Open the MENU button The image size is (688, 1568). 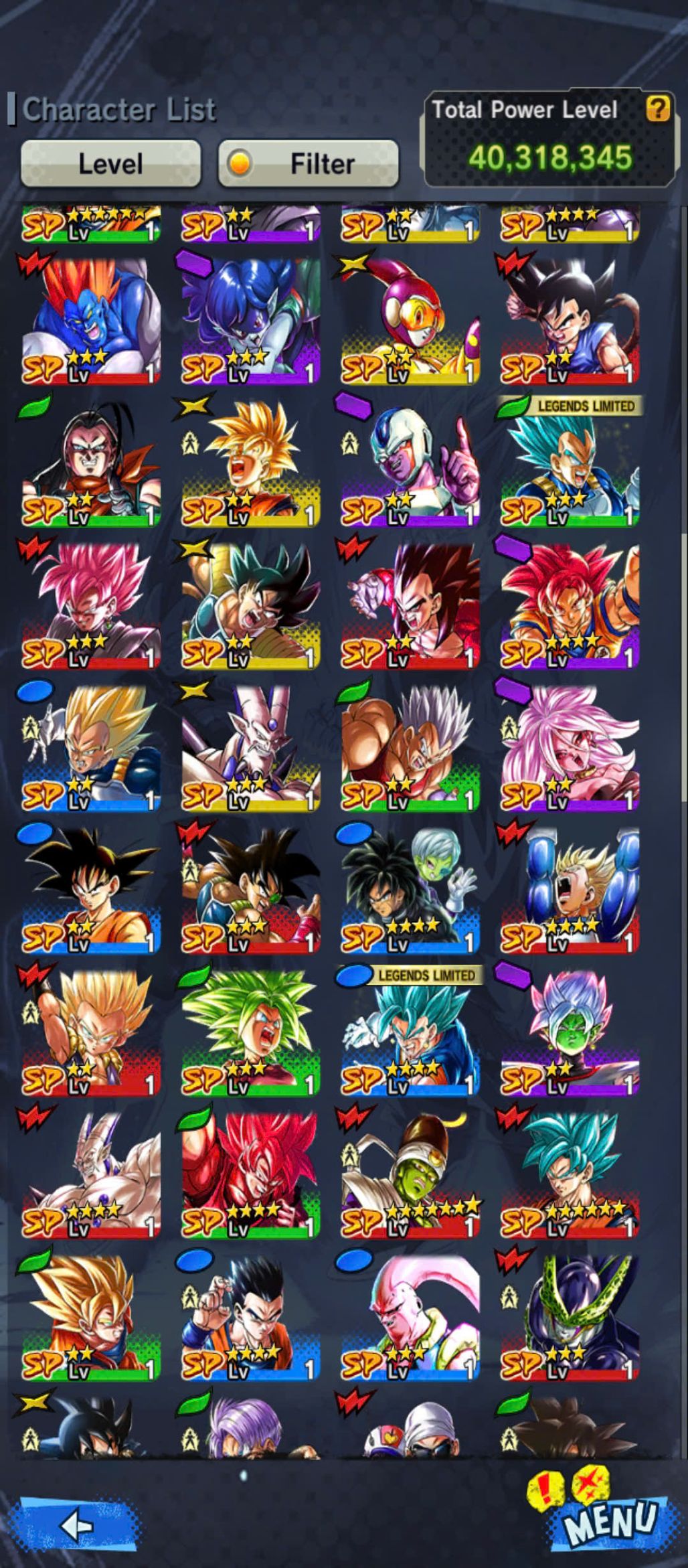point(609,1521)
